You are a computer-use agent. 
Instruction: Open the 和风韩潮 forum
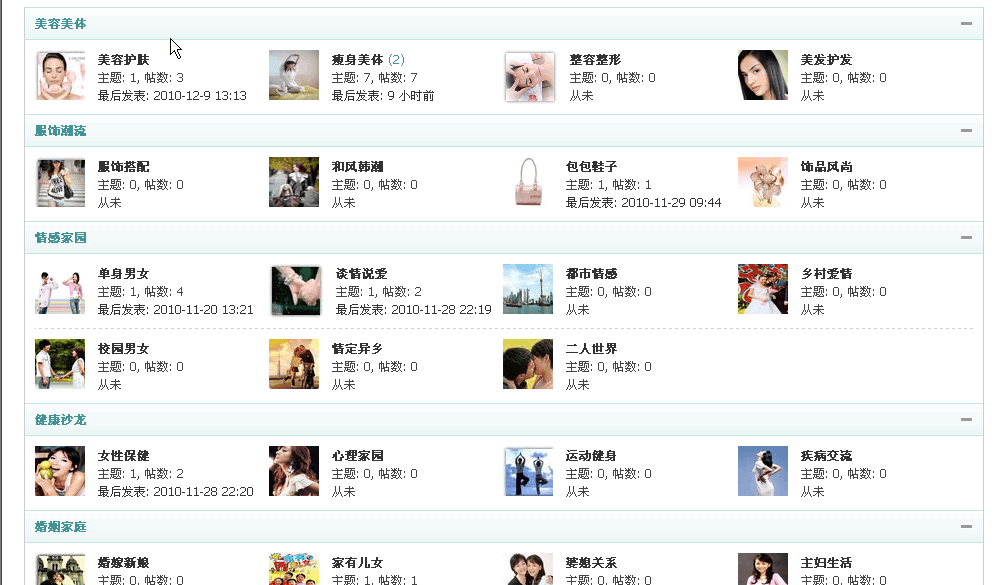coord(357,167)
